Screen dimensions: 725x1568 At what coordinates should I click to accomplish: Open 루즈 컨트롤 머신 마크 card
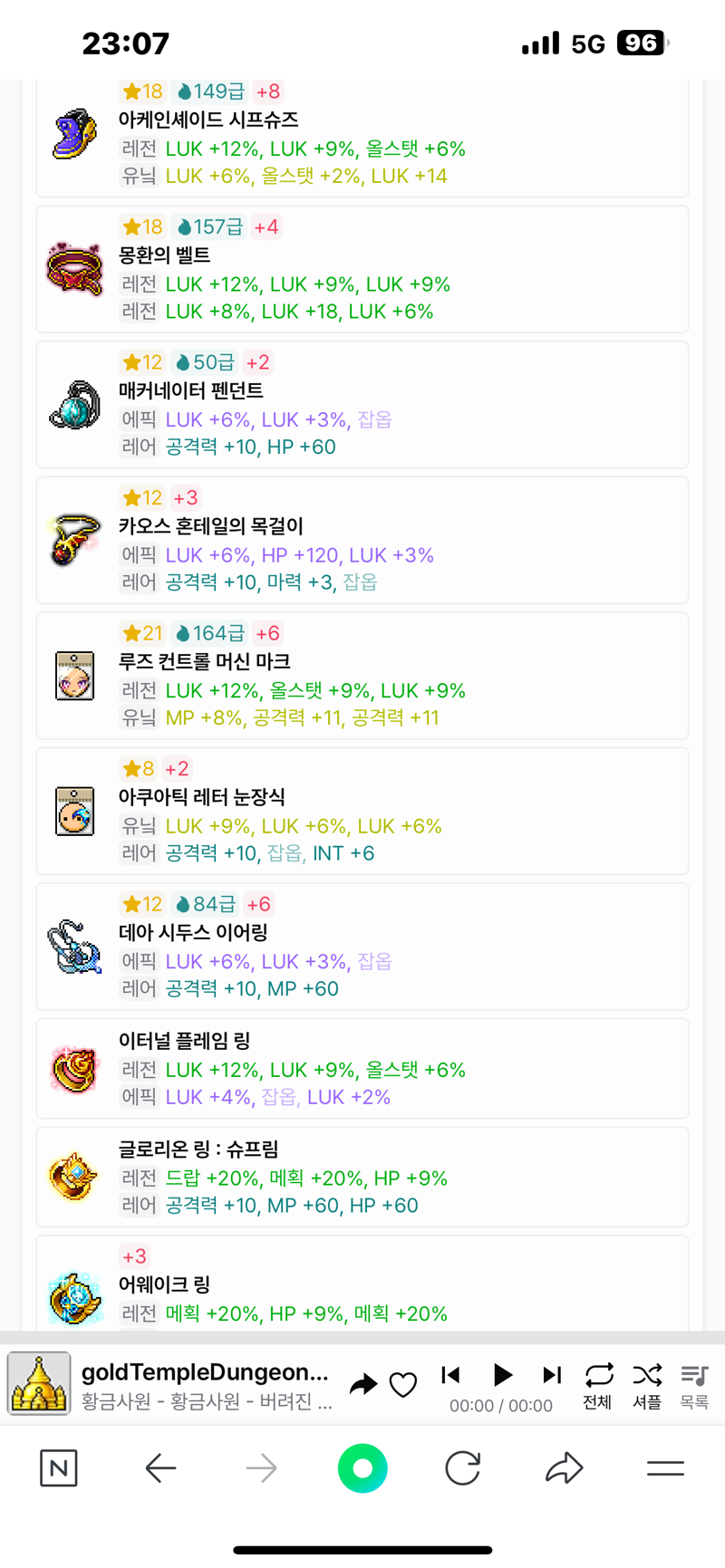(x=362, y=676)
